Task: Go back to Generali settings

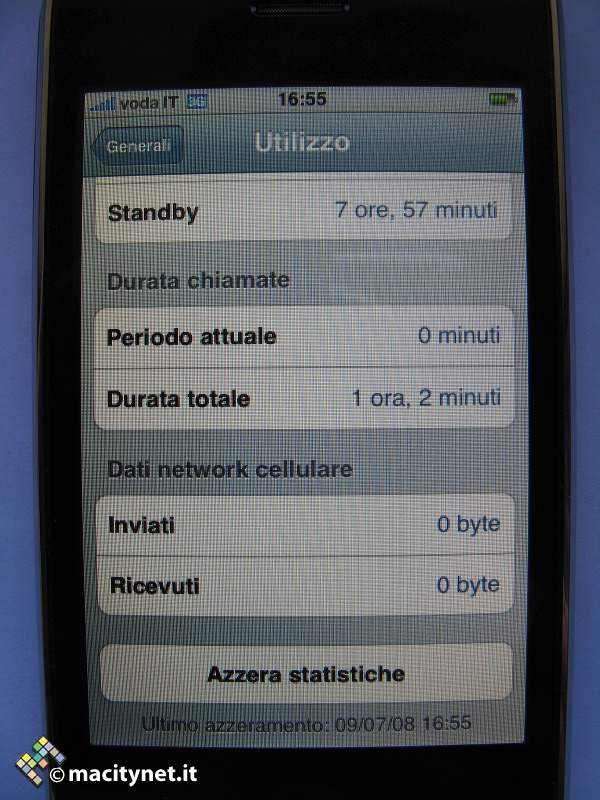Action: point(138,145)
